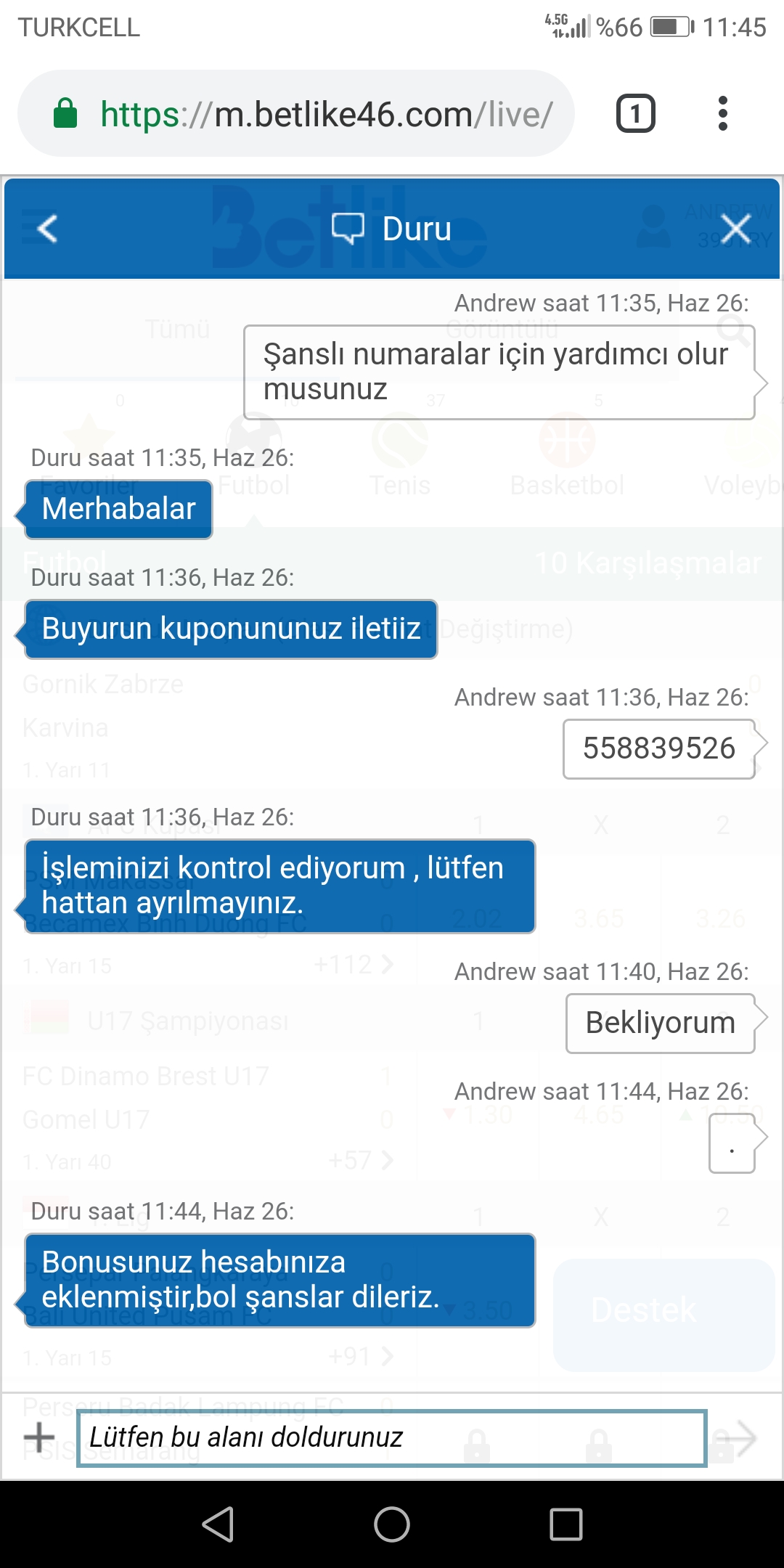
Task: Open the plus attachment option
Action: point(39,1437)
